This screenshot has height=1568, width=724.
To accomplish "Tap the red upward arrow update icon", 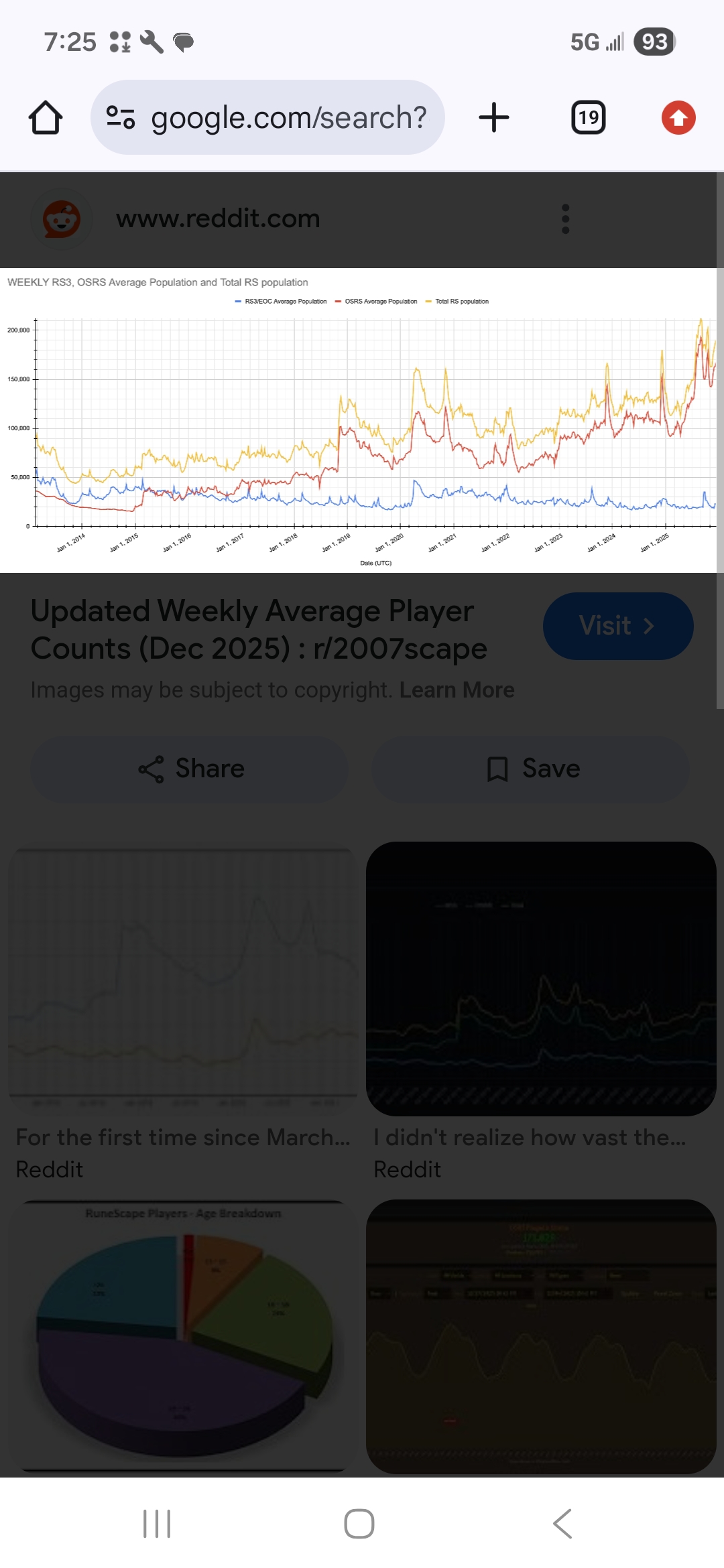I will pos(678,118).
